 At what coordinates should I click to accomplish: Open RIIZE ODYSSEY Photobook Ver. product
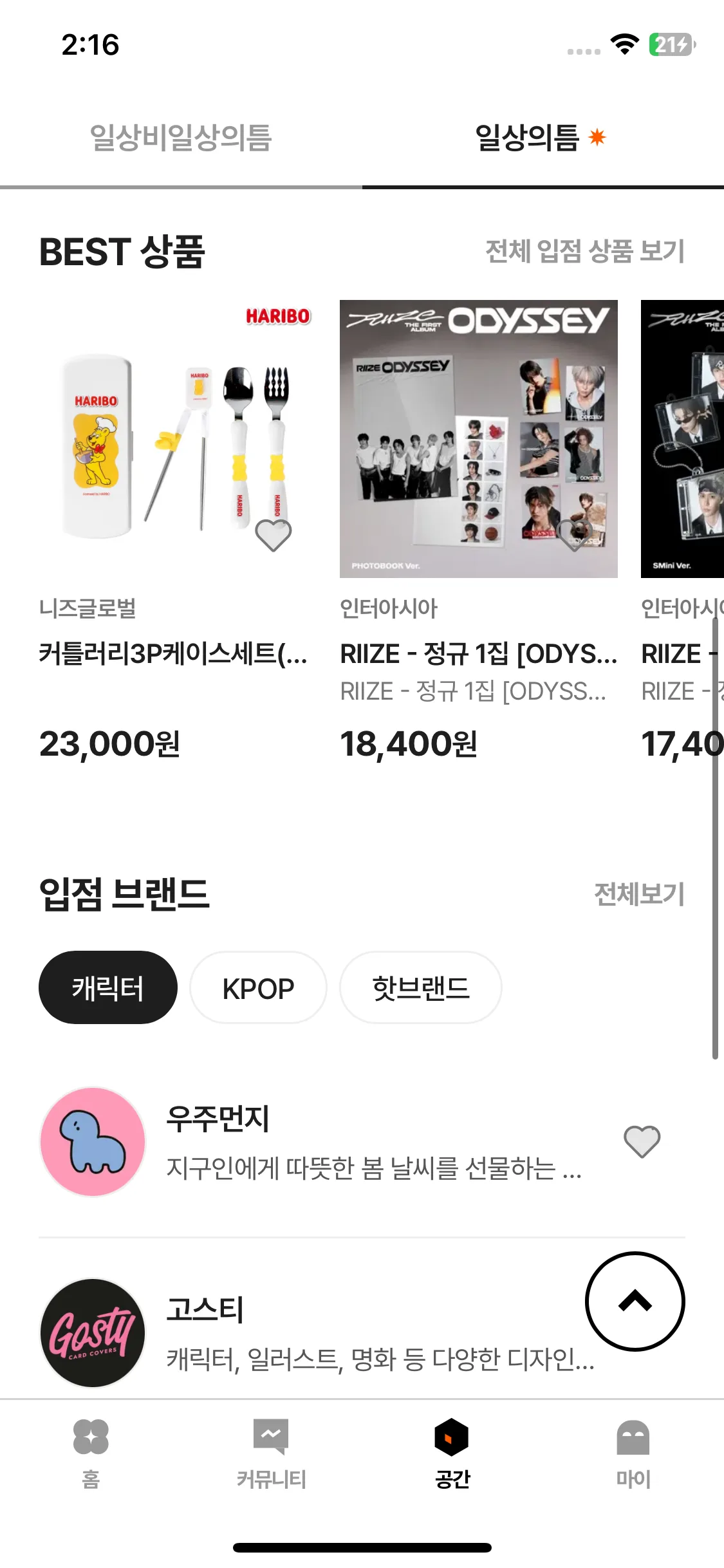click(478, 439)
